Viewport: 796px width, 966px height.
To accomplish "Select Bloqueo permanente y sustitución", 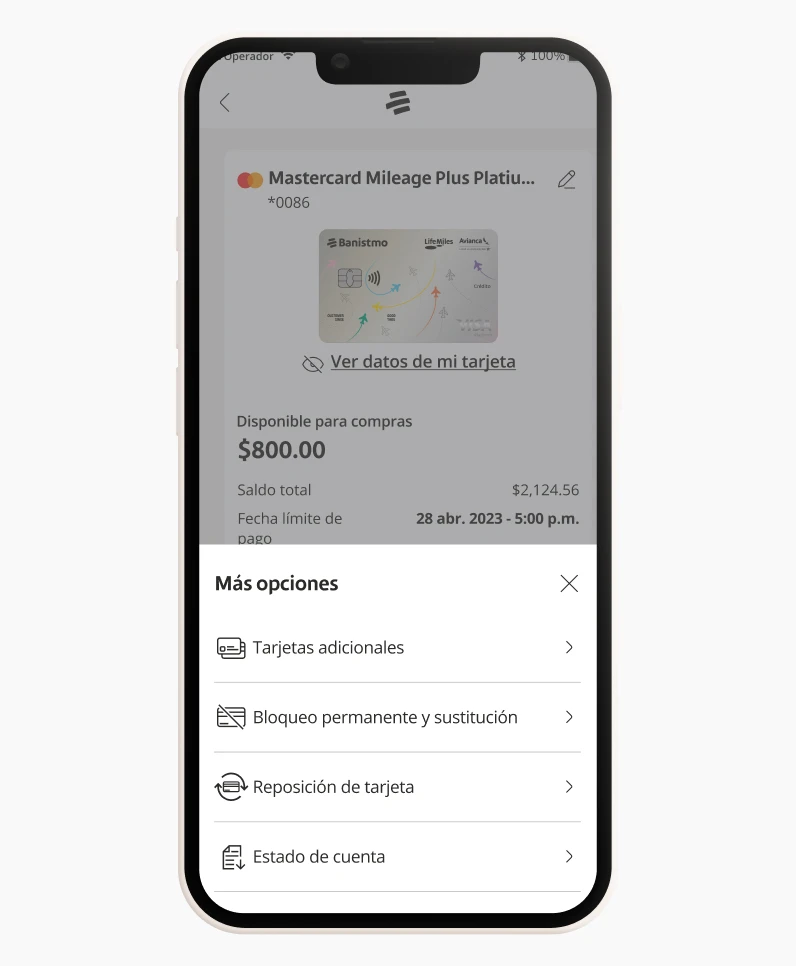I will [397, 717].
